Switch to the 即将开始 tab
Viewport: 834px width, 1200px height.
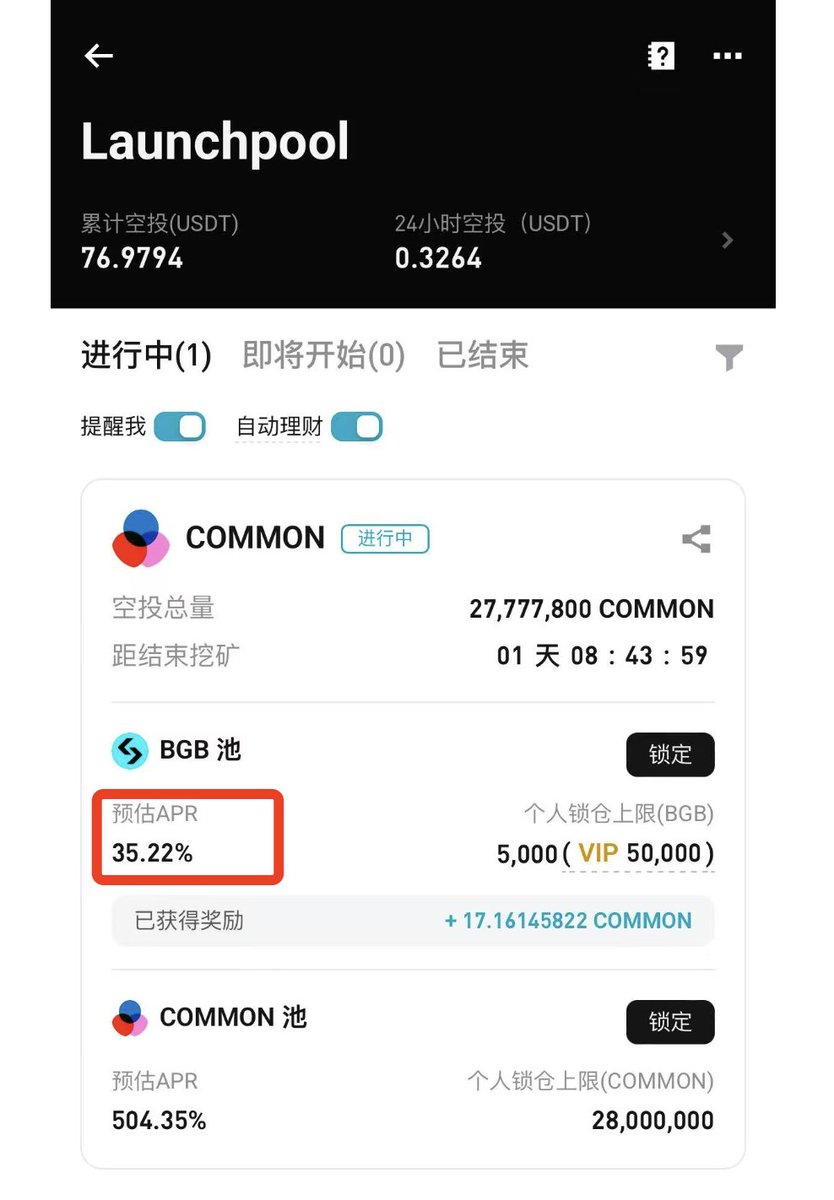323,356
